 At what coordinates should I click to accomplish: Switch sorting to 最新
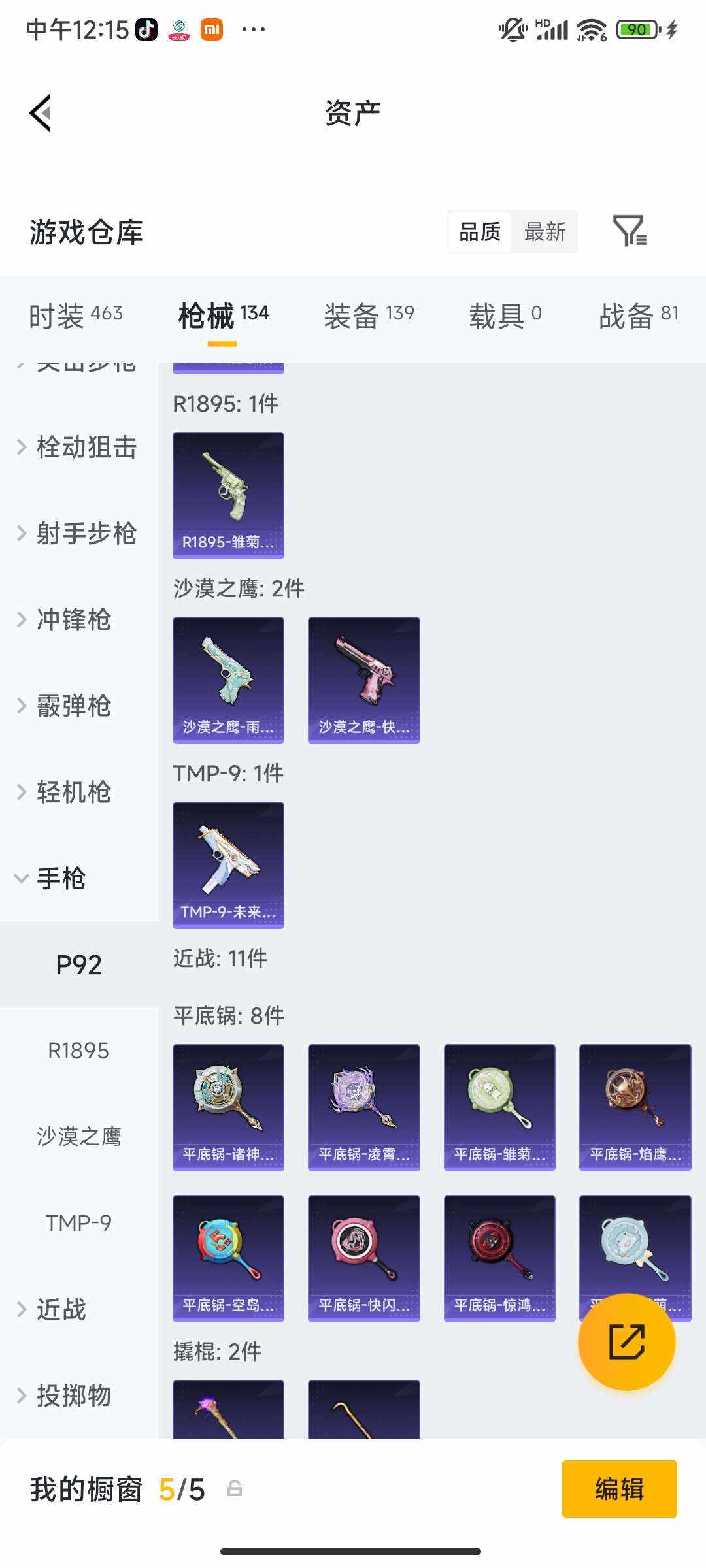pos(545,233)
